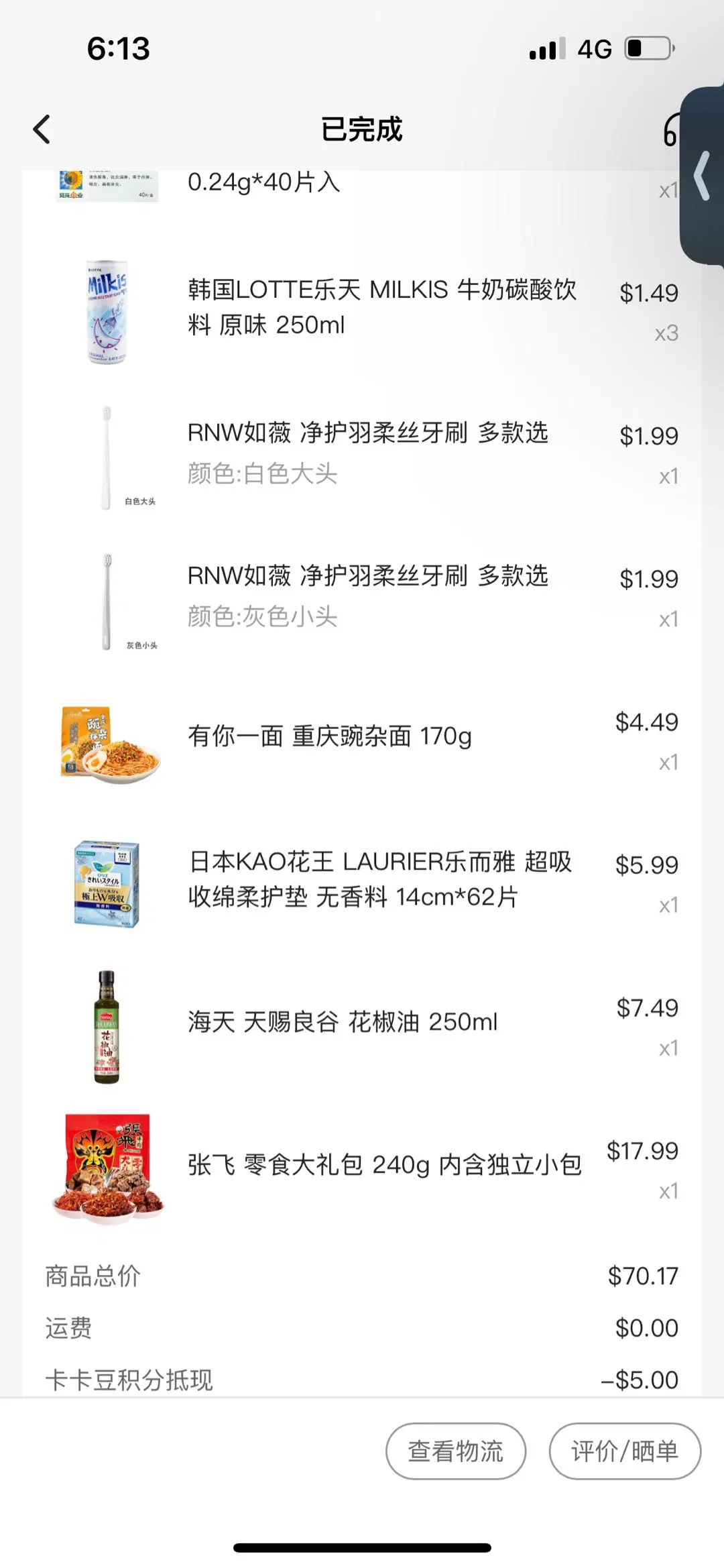View the KAO LAURIER 护垫 product
The width and height of the screenshot is (724, 1568).
pyautogui.click(x=379, y=879)
